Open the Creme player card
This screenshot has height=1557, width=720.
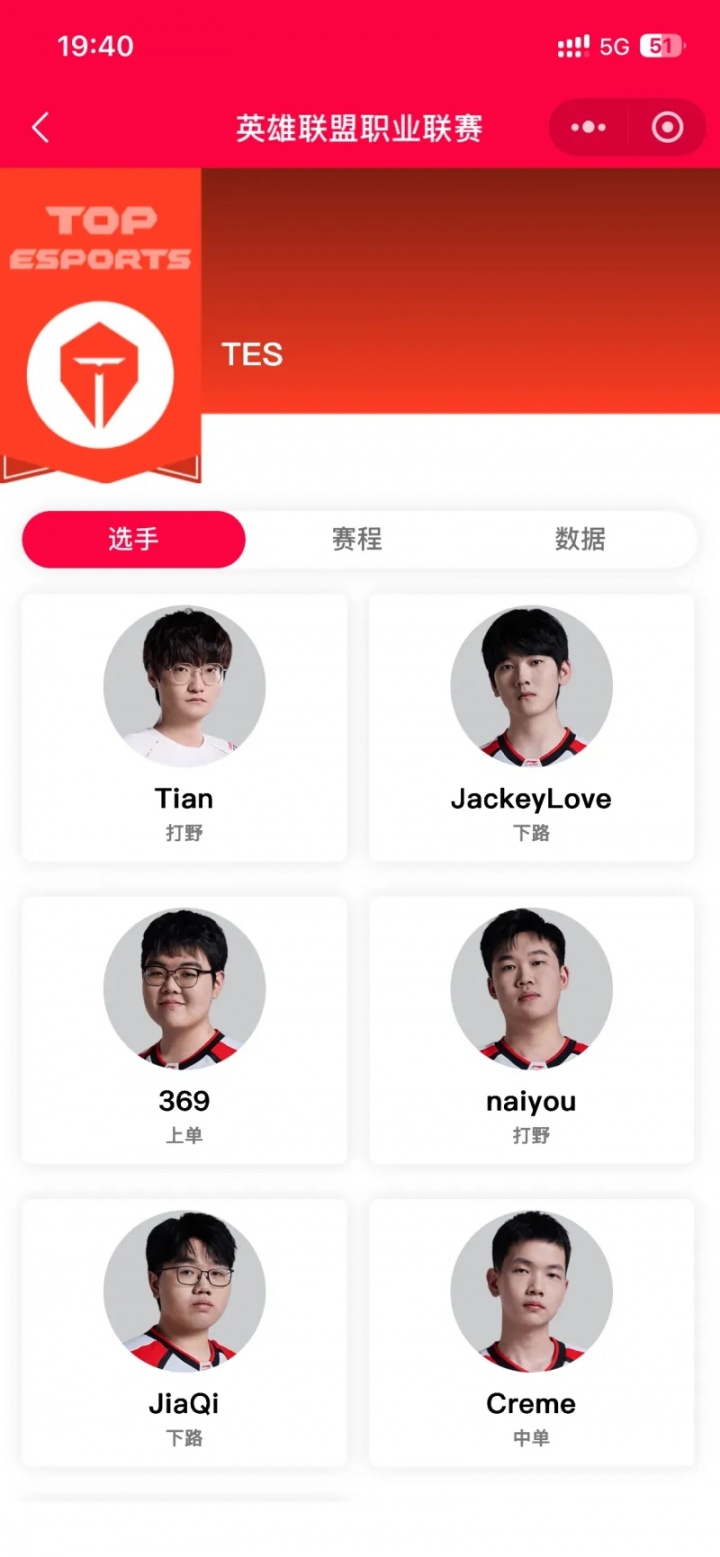click(x=531, y=1332)
